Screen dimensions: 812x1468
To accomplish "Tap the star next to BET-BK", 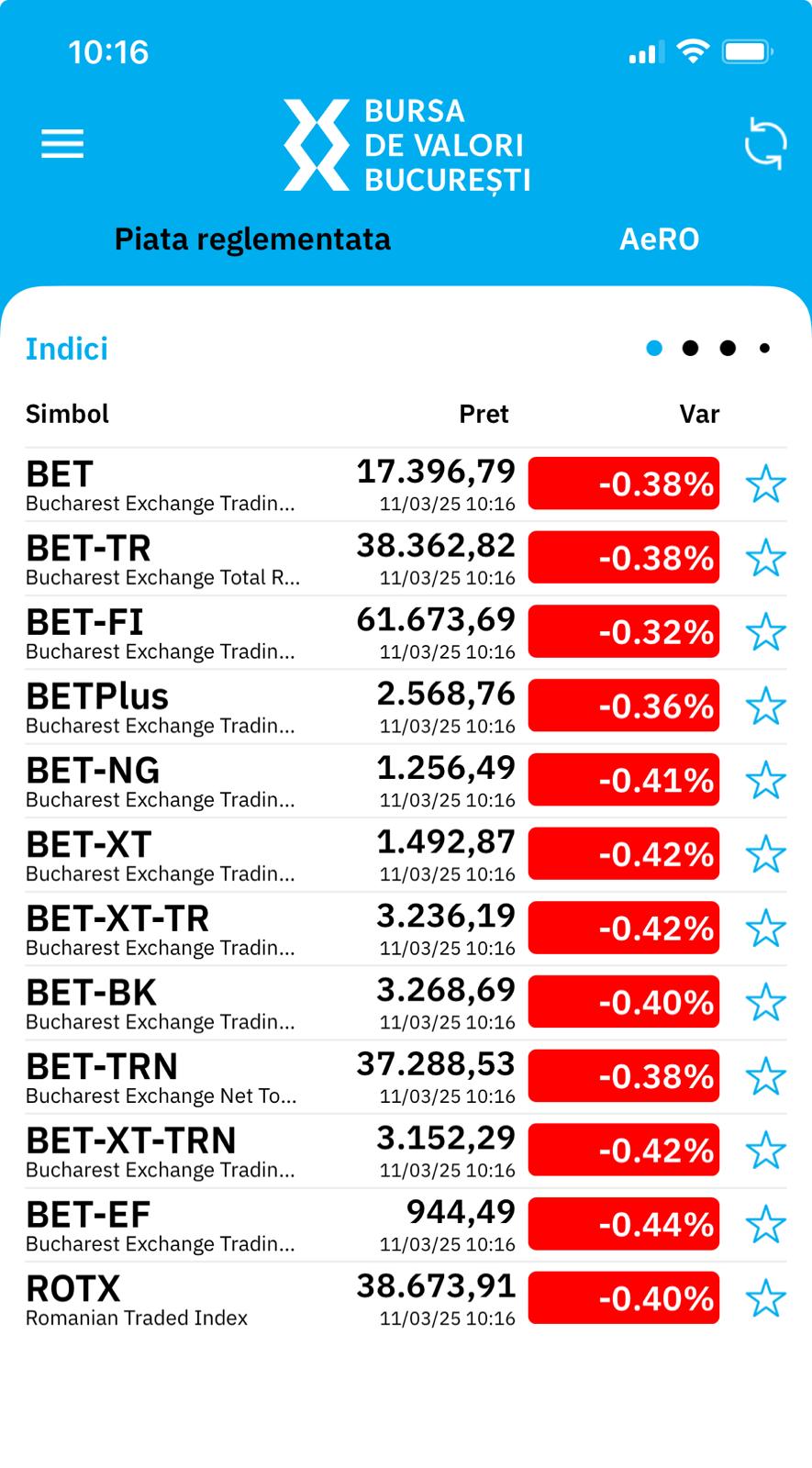I will 765,1003.
